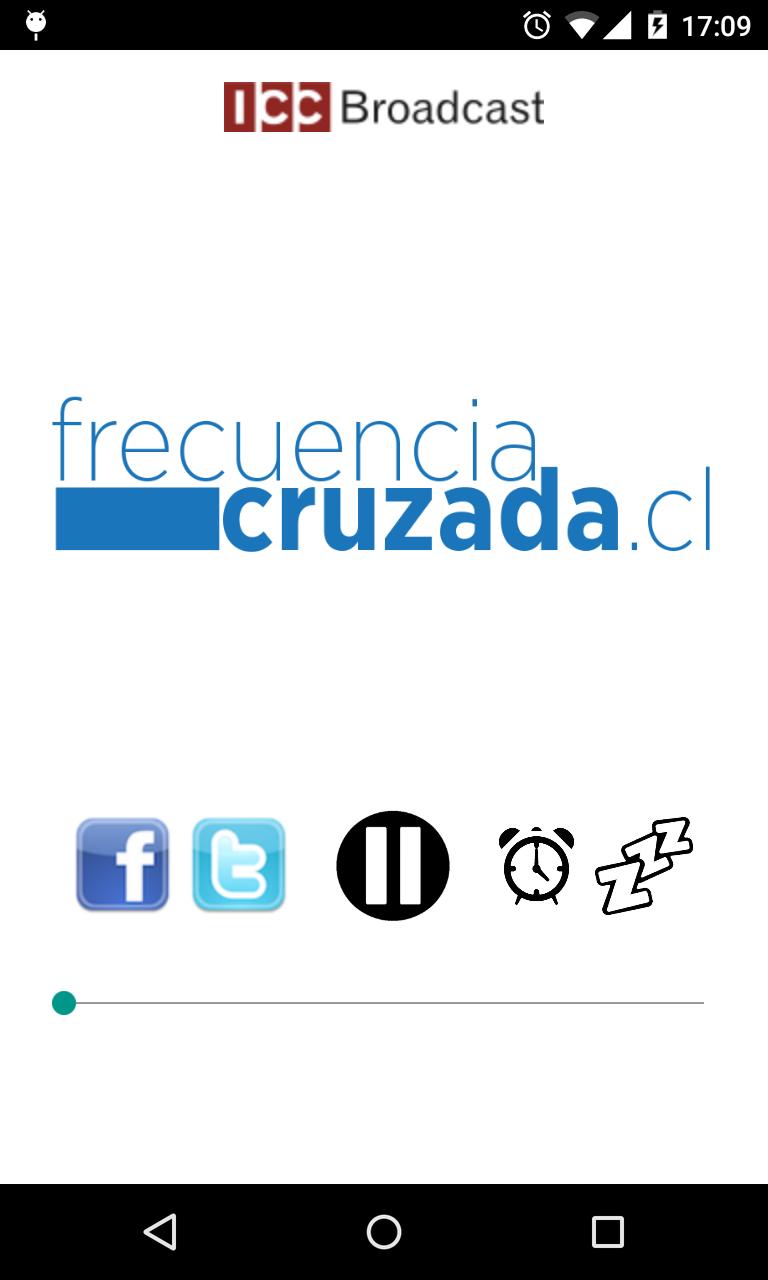Tap the Android robot icon in status bar

36,23
